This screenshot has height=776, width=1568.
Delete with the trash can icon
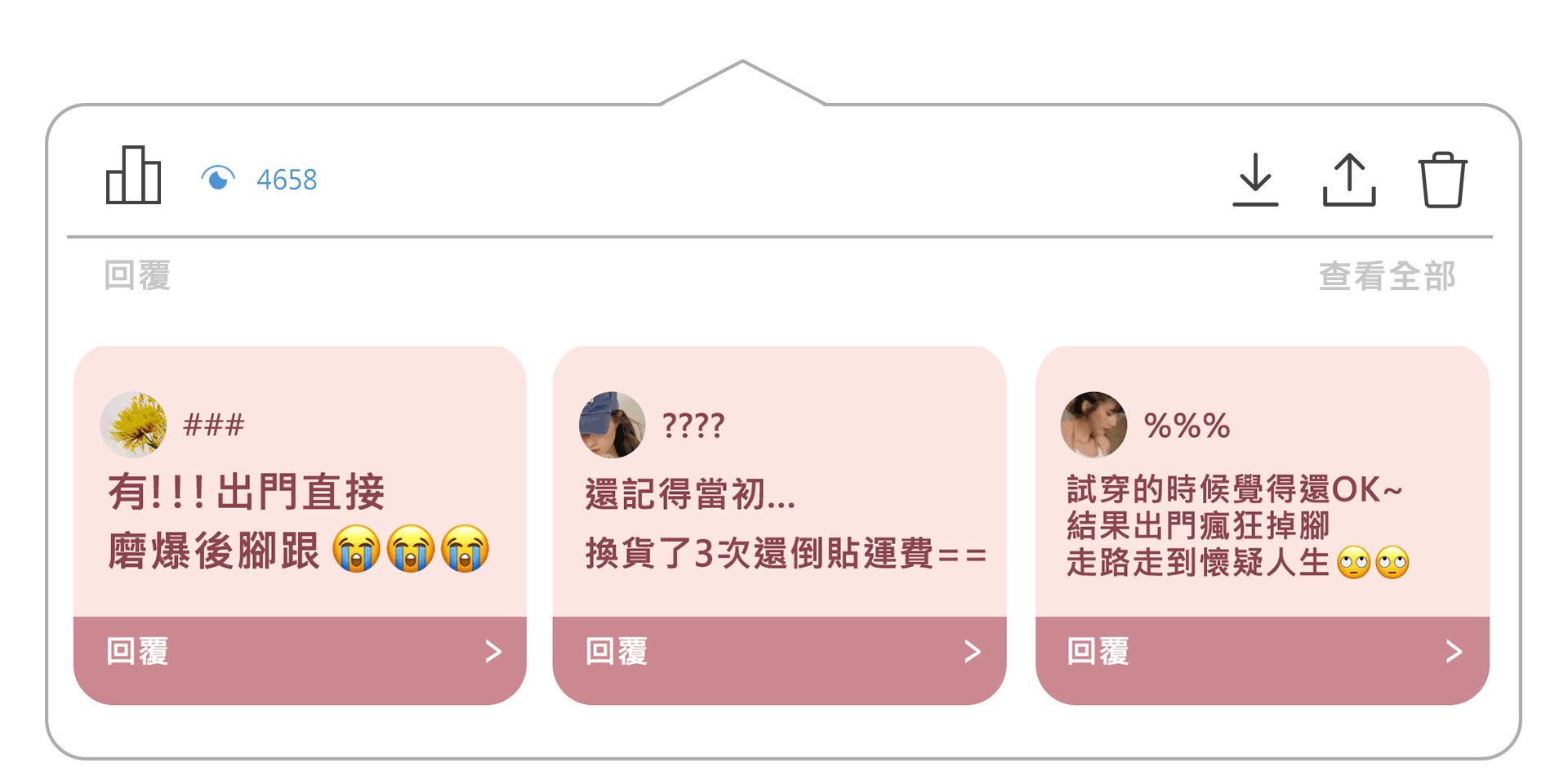click(1442, 180)
